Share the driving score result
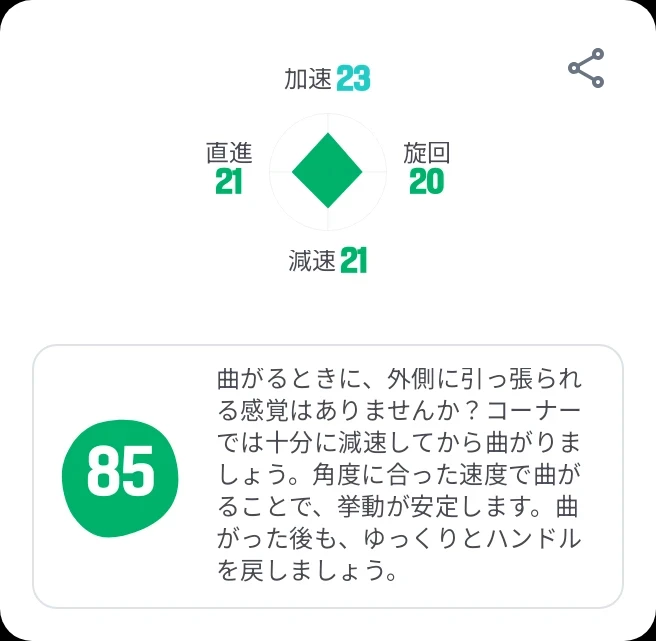 point(586,68)
